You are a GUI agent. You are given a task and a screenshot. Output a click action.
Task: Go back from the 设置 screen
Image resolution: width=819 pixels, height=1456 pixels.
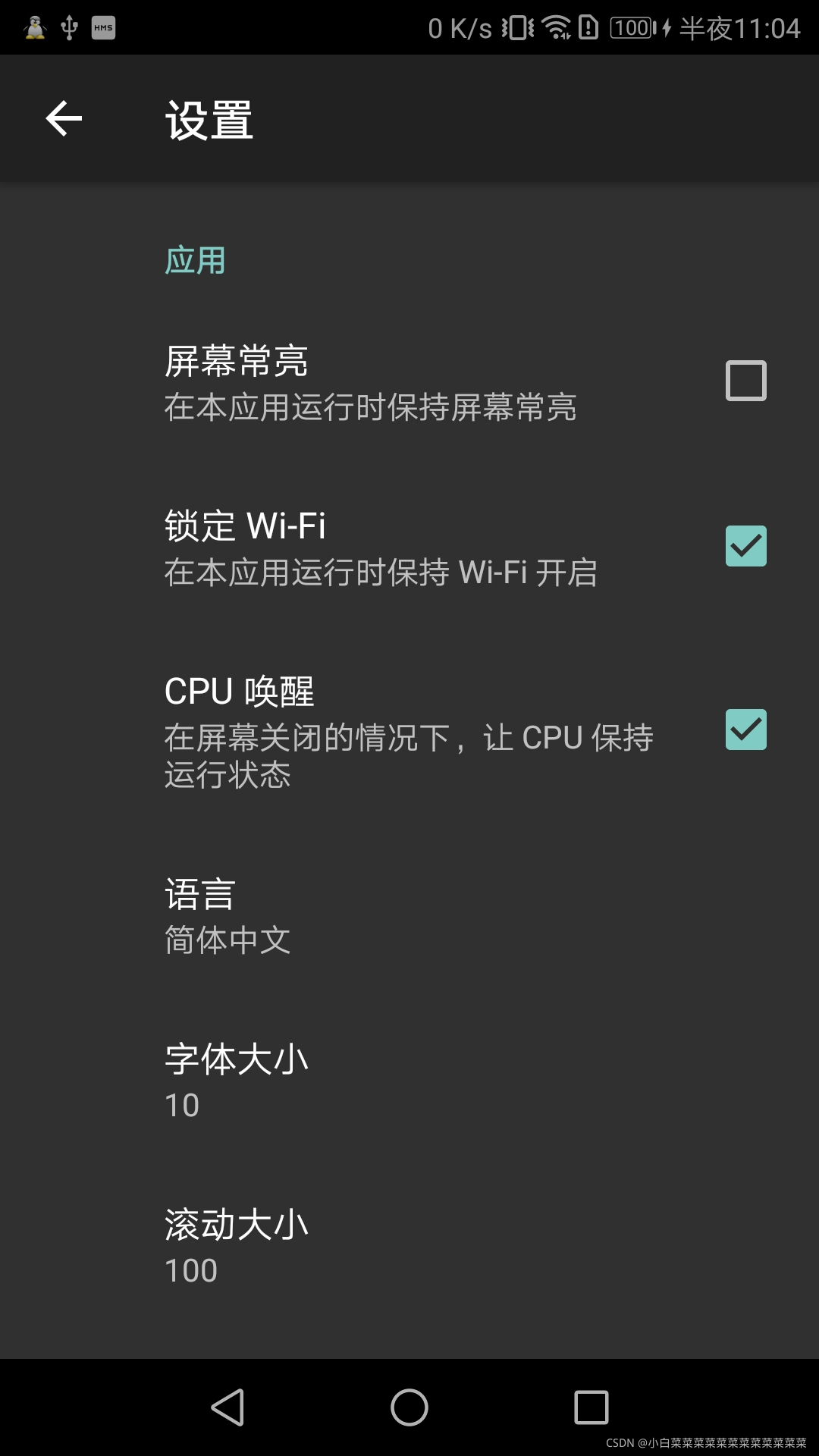pyautogui.click(x=64, y=119)
